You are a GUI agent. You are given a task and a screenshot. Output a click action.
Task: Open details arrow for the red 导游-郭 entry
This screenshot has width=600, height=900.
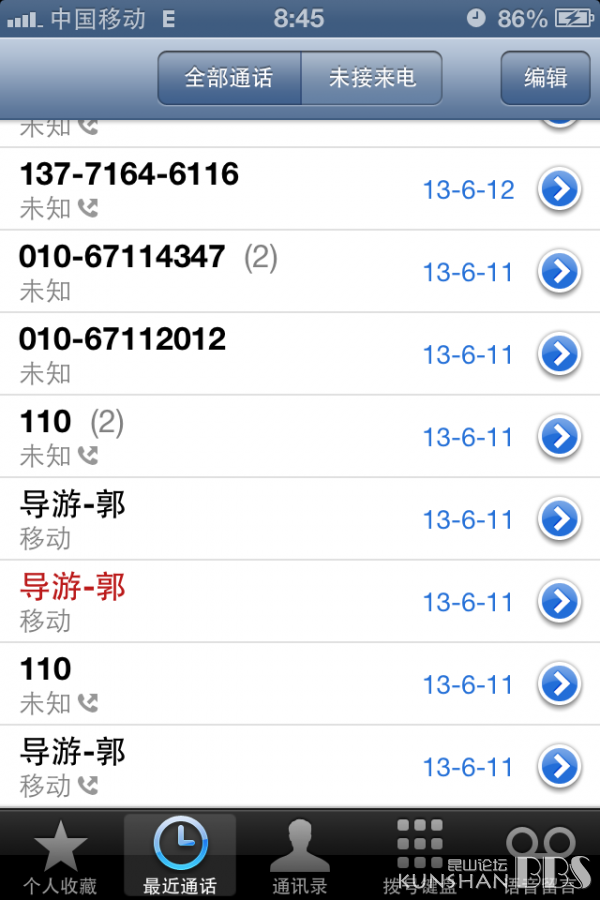(x=559, y=601)
